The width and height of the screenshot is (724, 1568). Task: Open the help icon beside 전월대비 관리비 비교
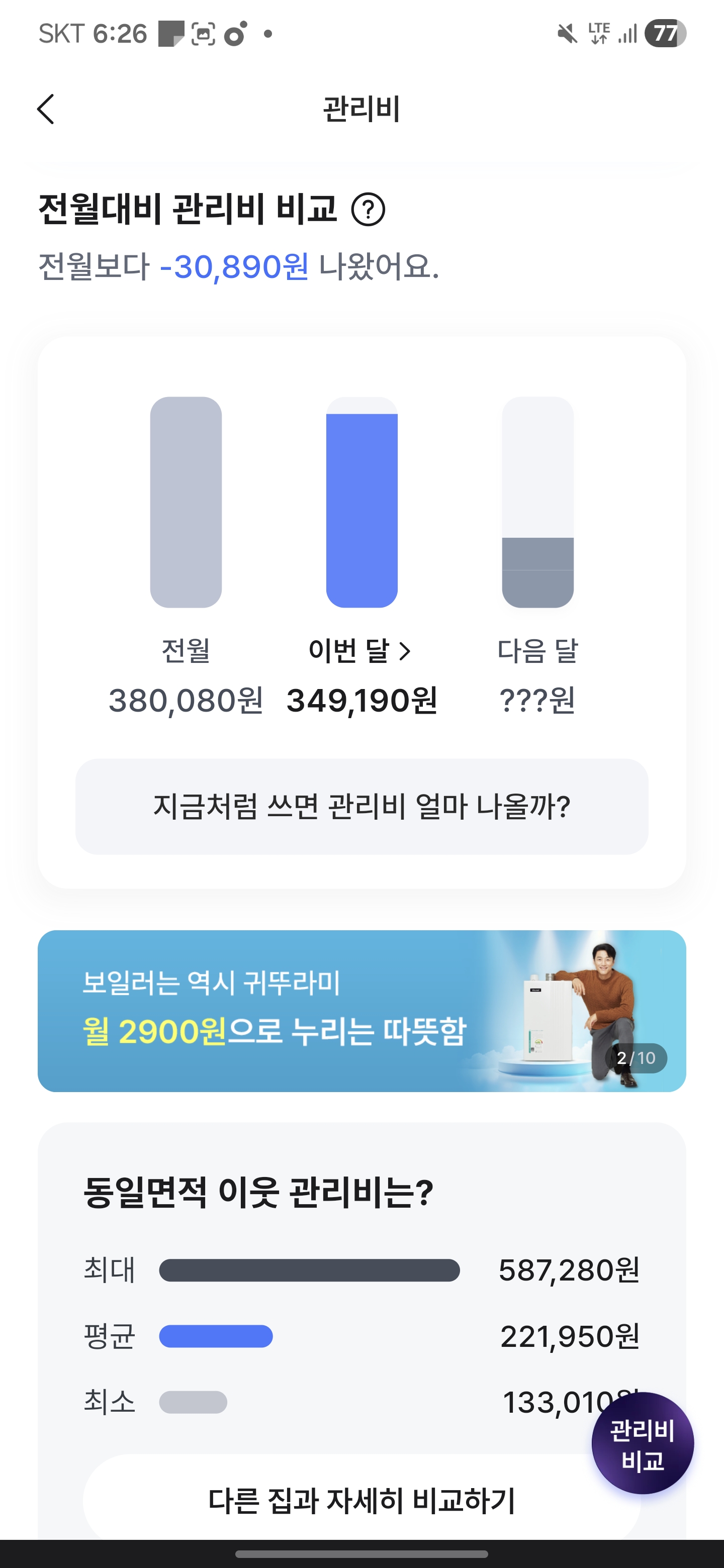368,210
